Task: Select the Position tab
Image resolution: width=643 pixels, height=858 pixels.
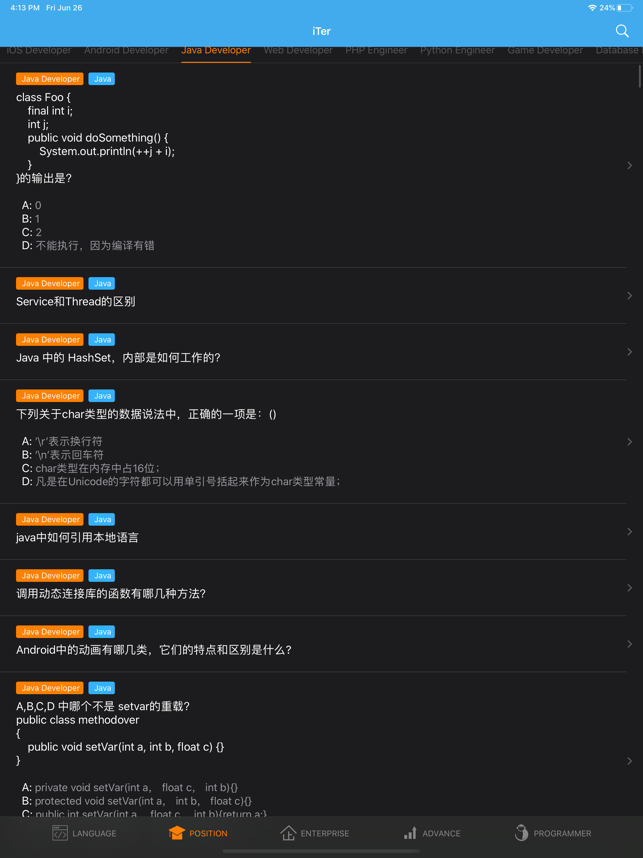Action: click(198, 833)
